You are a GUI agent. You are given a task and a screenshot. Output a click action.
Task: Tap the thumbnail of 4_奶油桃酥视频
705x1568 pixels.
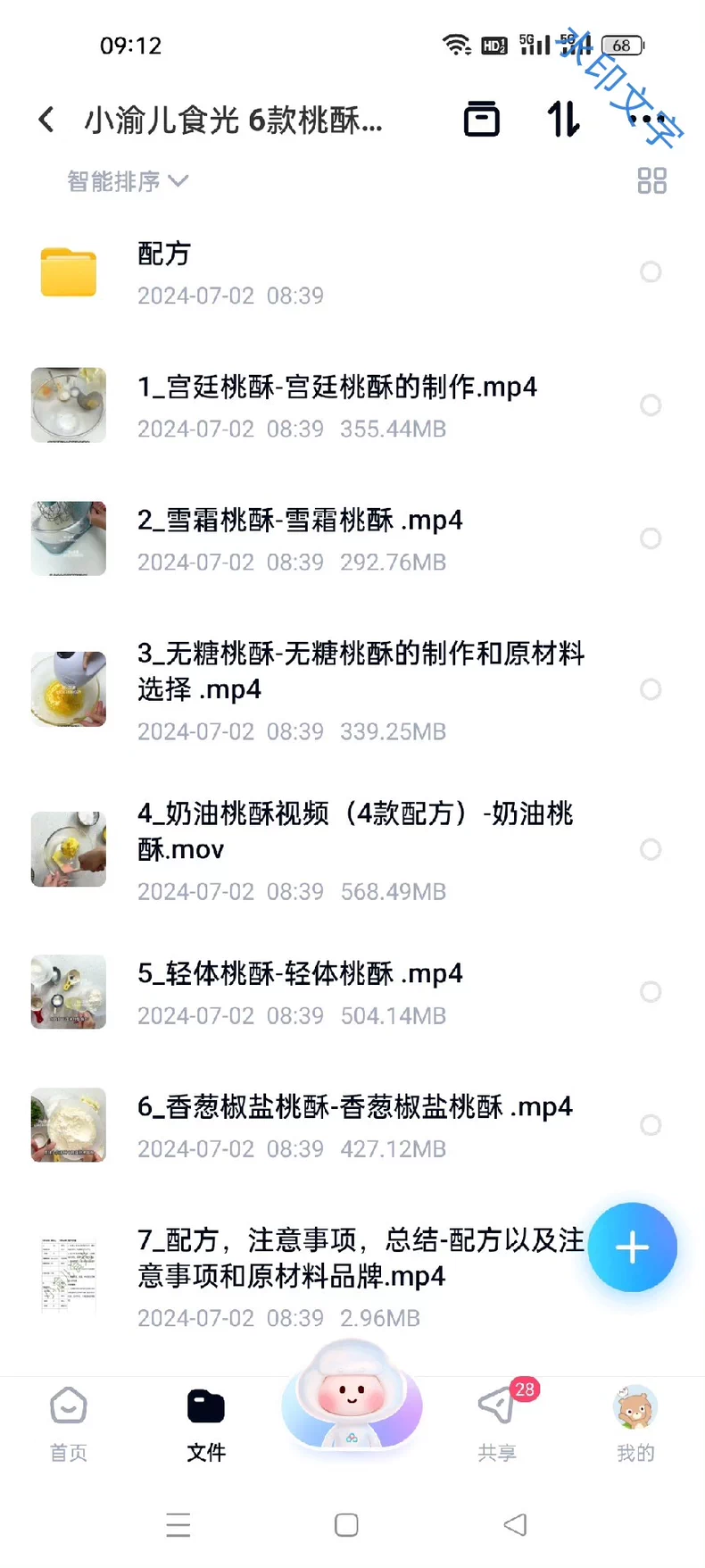click(x=68, y=849)
